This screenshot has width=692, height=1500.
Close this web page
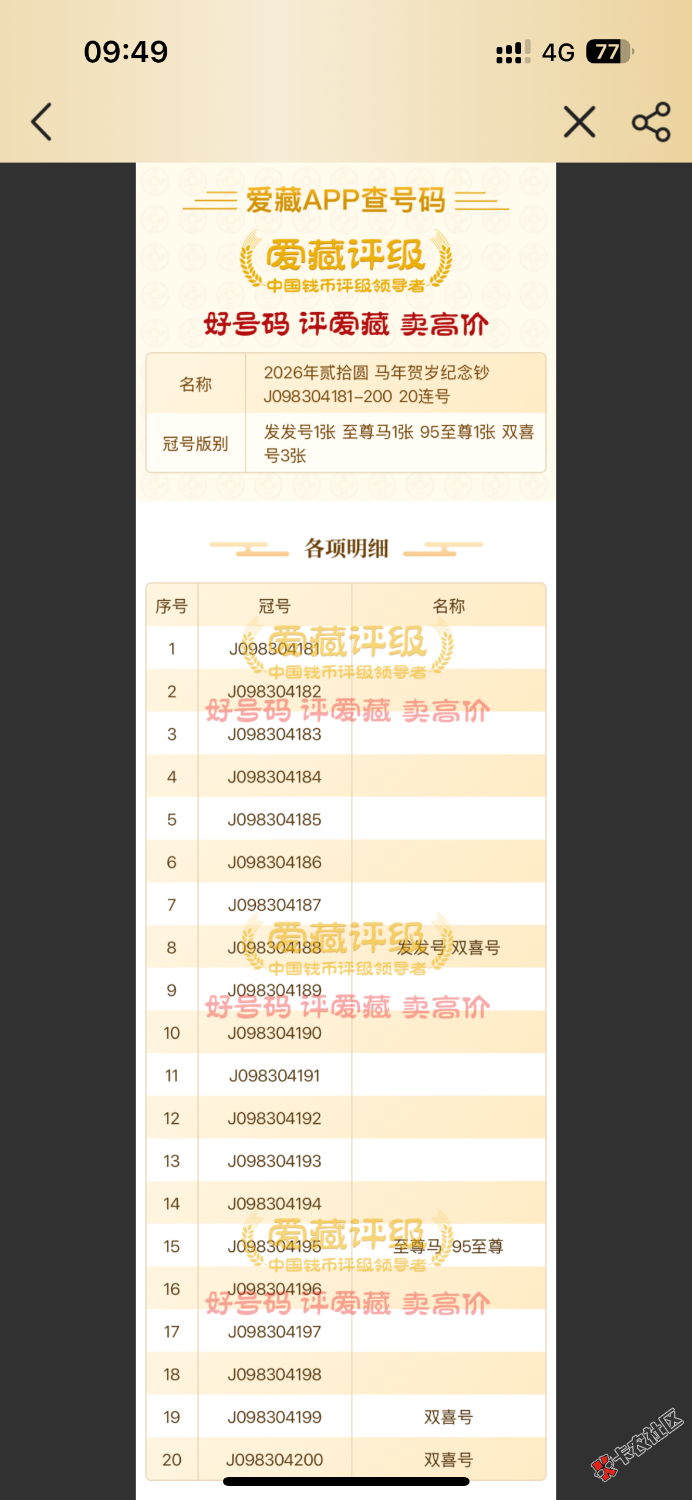tap(579, 122)
